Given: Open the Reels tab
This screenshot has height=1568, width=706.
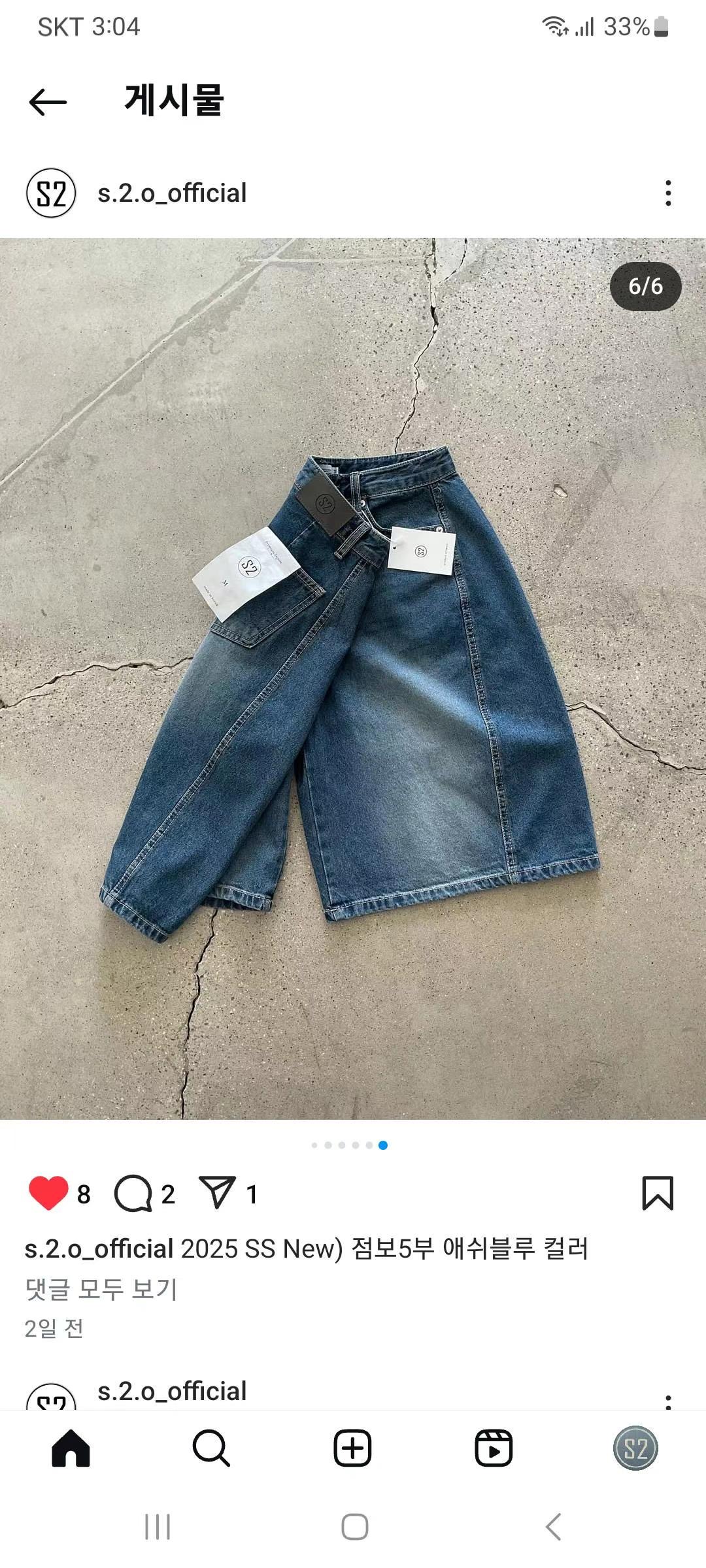Looking at the screenshot, I should pyautogui.click(x=494, y=1448).
